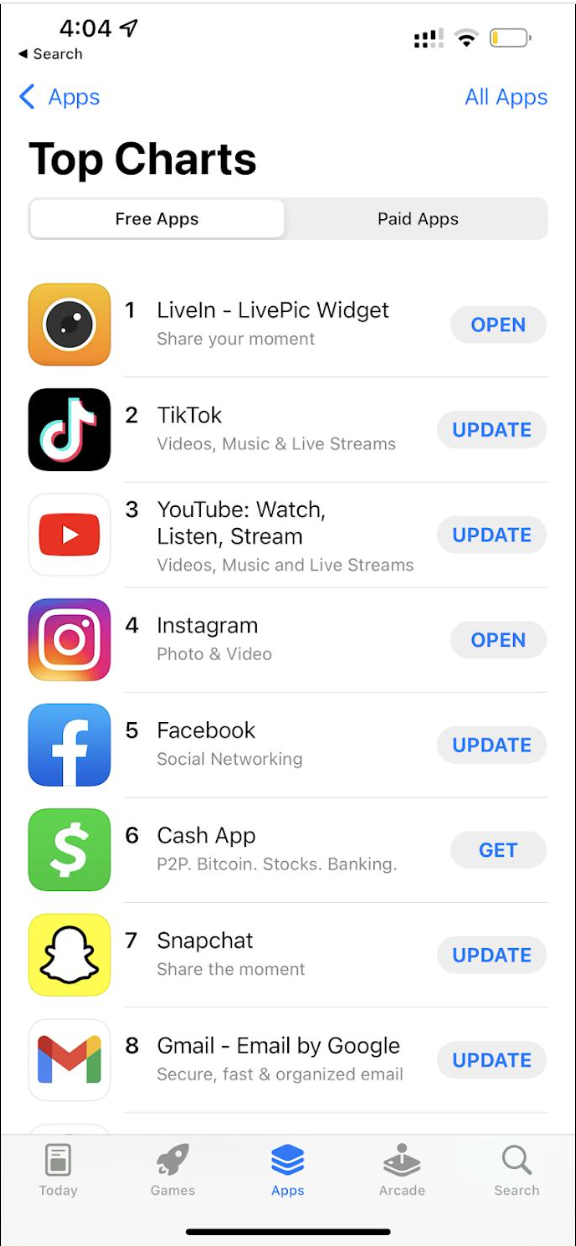Switch to the Arcade tab
Viewport: 576px width, 1246px height.
pyautogui.click(x=402, y=1170)
